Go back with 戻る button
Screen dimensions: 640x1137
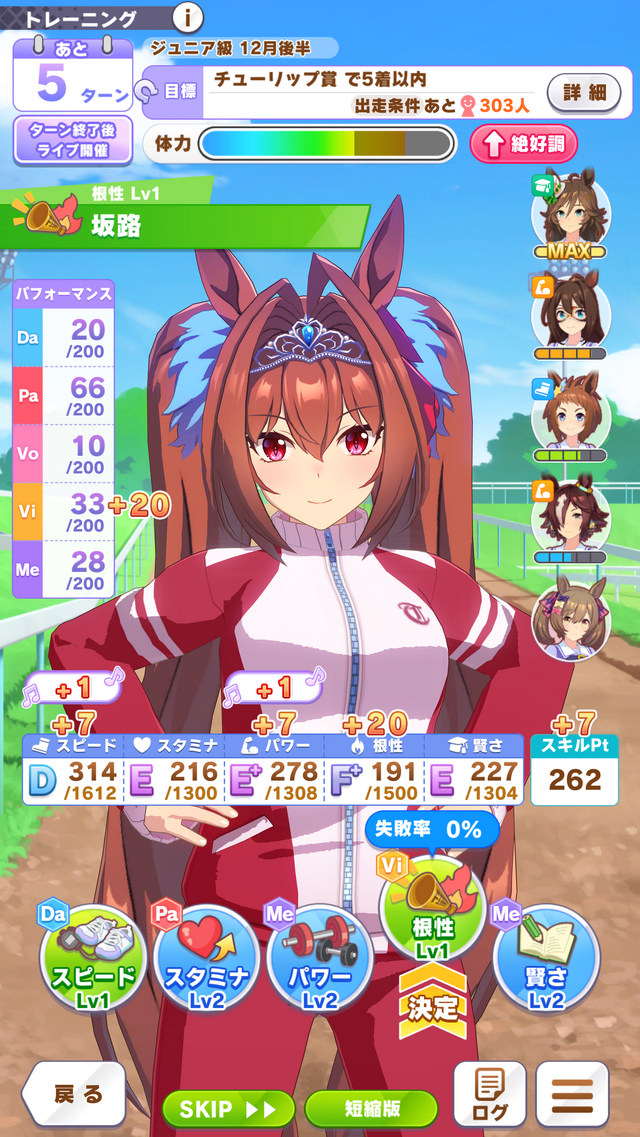73,1096
